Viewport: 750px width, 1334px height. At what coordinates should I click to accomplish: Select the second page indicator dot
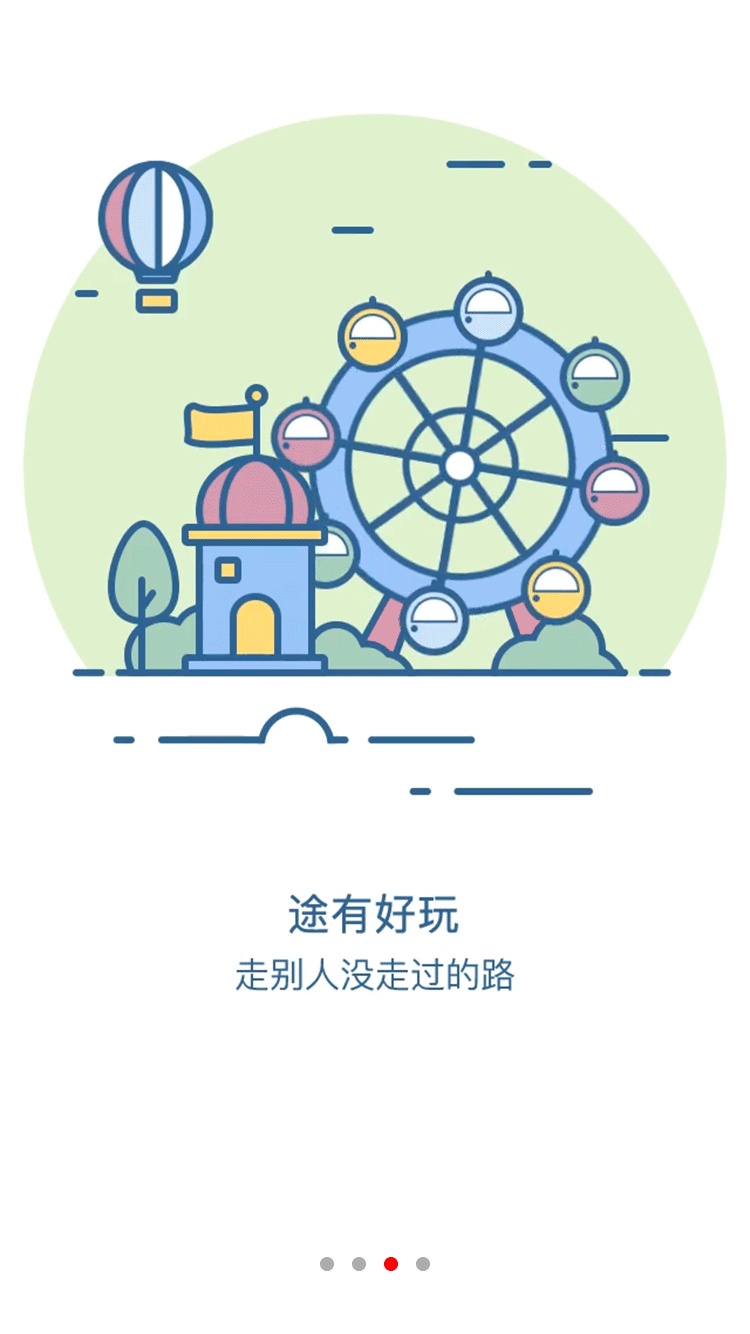pos(359,1264)
